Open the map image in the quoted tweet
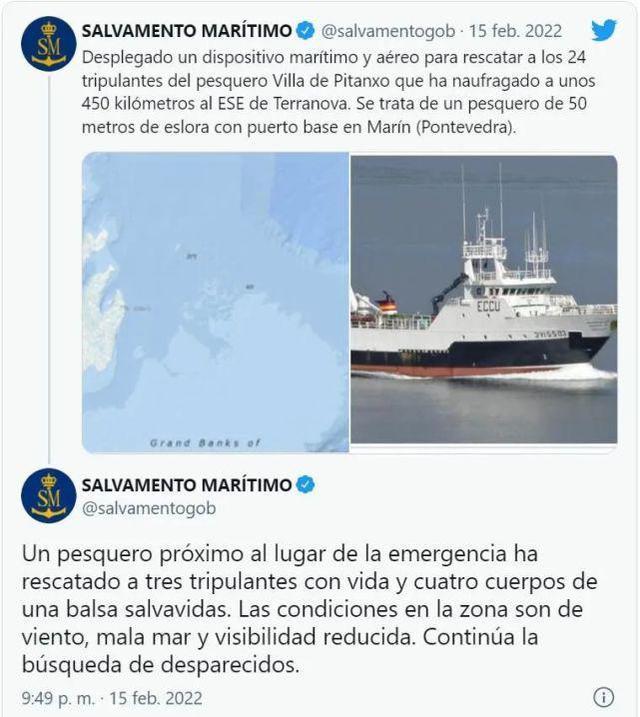The width and height of the screenshot is (640, 717). [x=215, y=302]
